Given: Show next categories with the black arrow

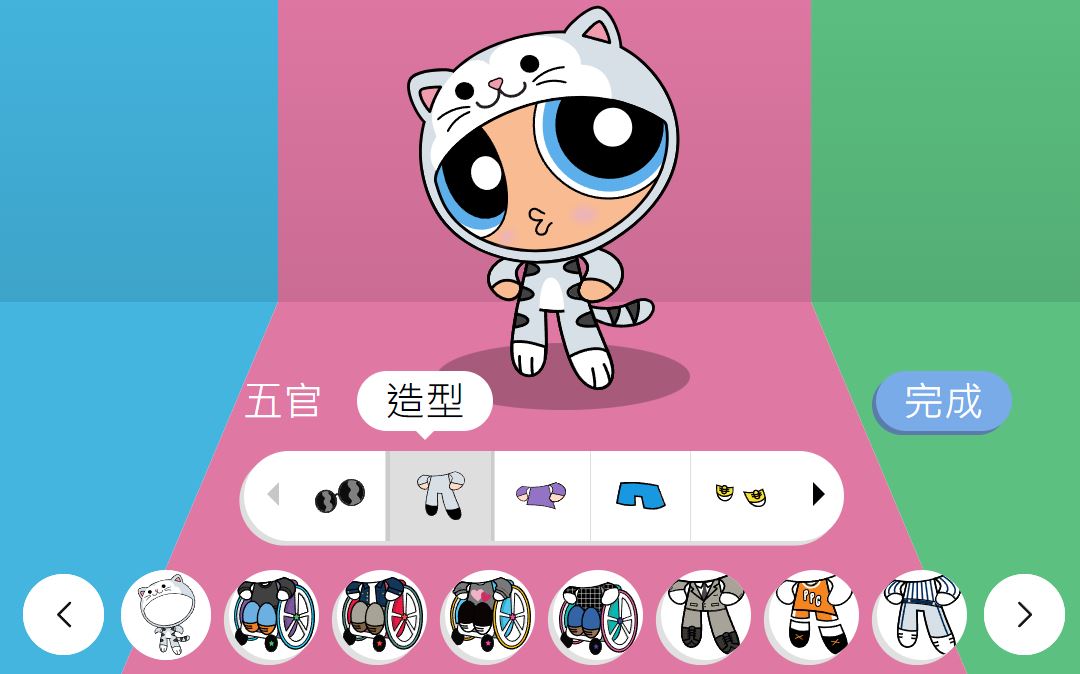Looking at the screenshot, I should pos(819,494).
